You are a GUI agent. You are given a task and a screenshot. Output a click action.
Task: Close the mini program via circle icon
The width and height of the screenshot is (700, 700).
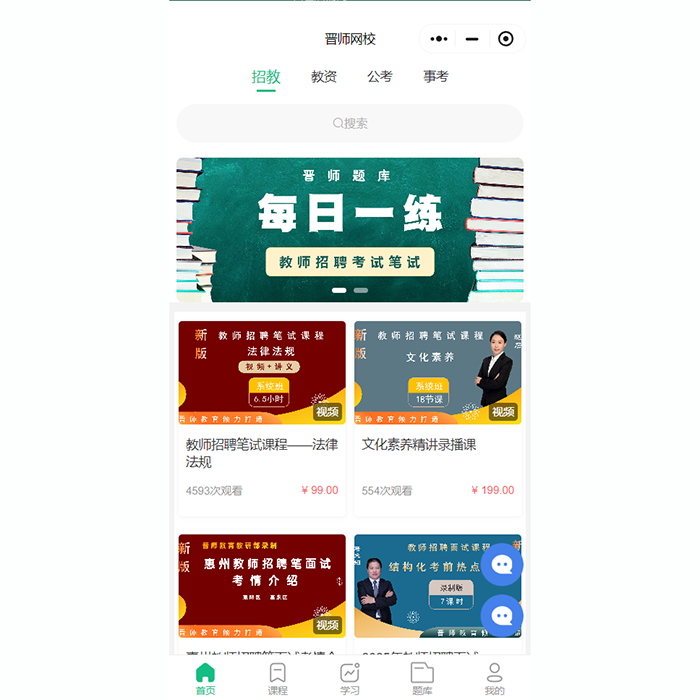click(506, 39)
